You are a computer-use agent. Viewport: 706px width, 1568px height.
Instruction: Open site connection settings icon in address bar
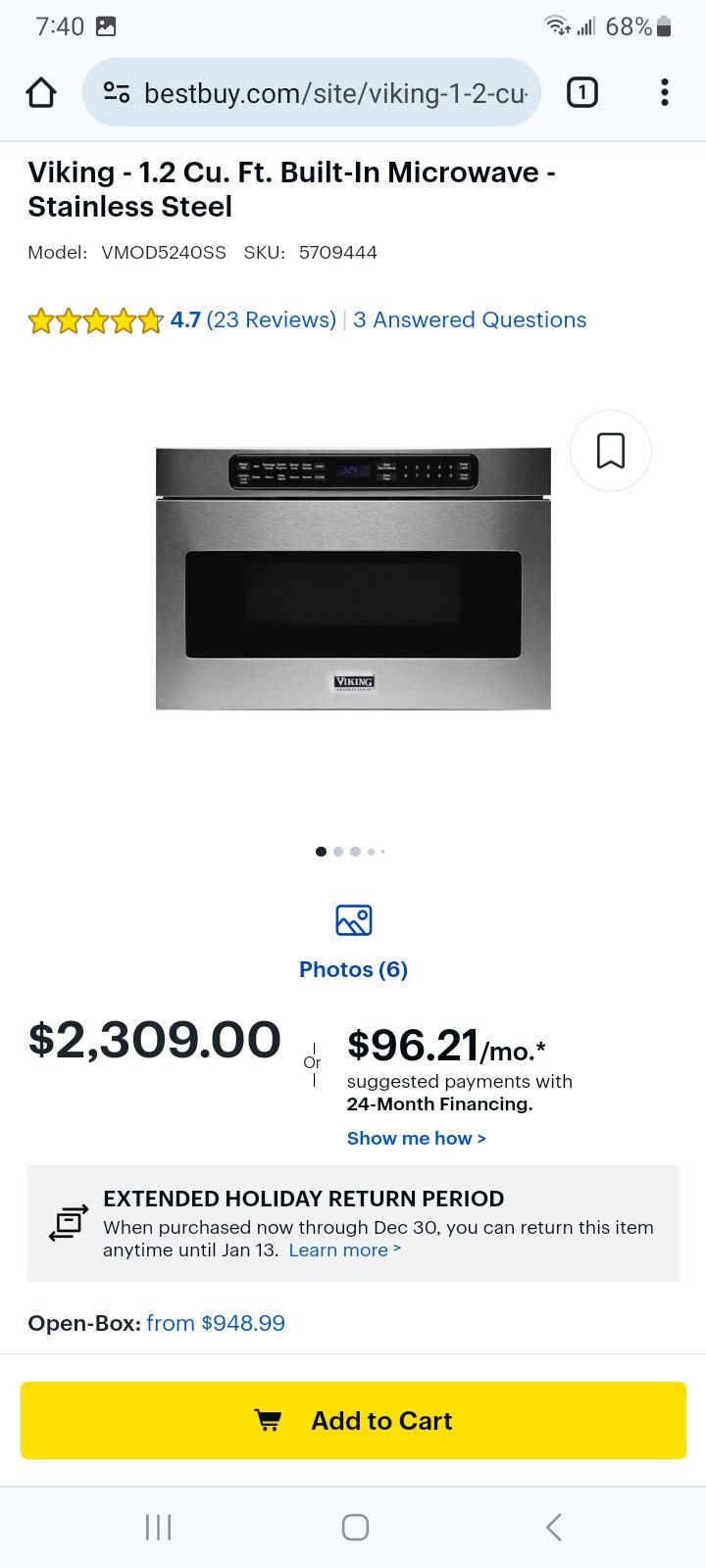[116, 92]
